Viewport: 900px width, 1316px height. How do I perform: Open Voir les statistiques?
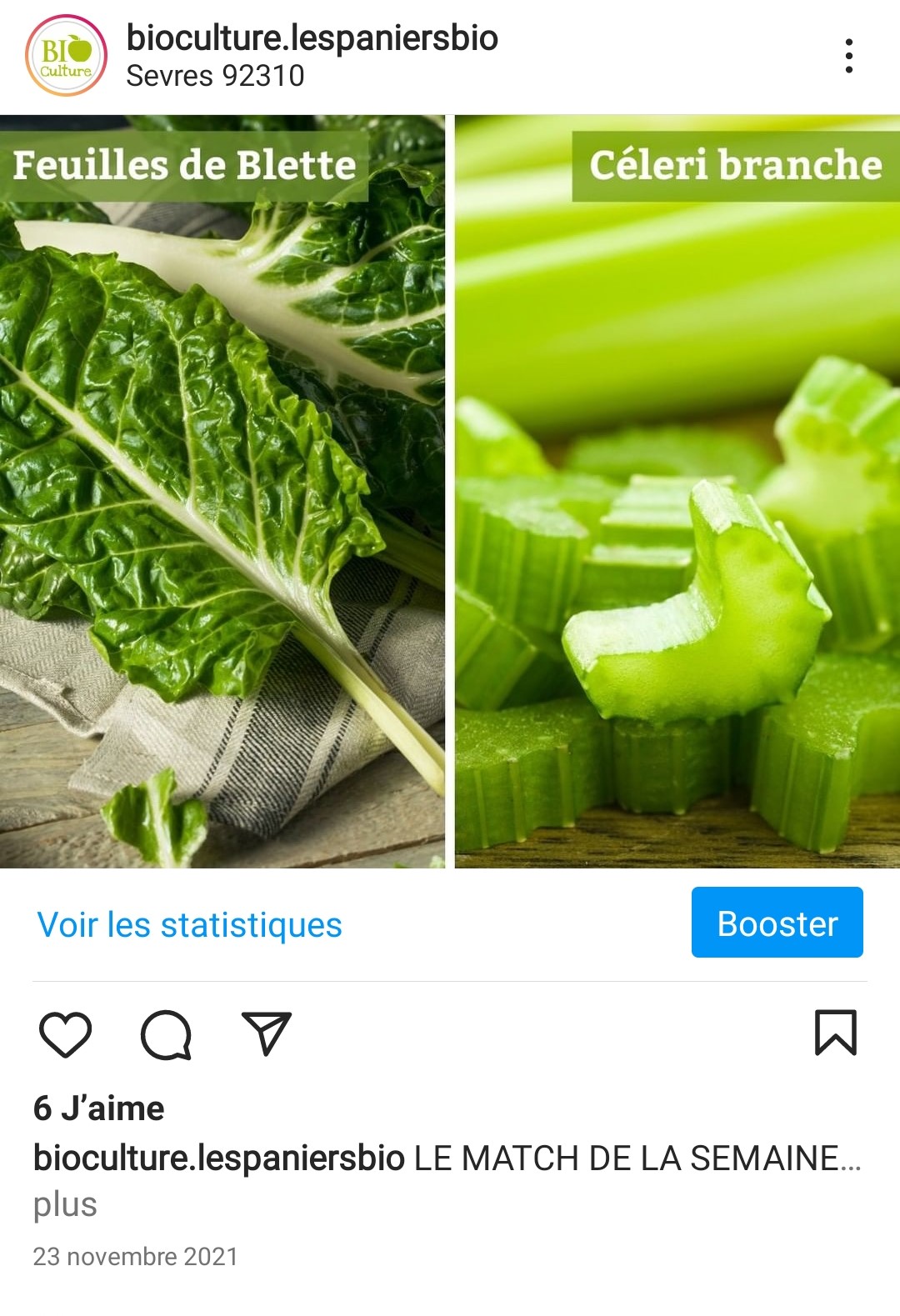click(190, 925)
